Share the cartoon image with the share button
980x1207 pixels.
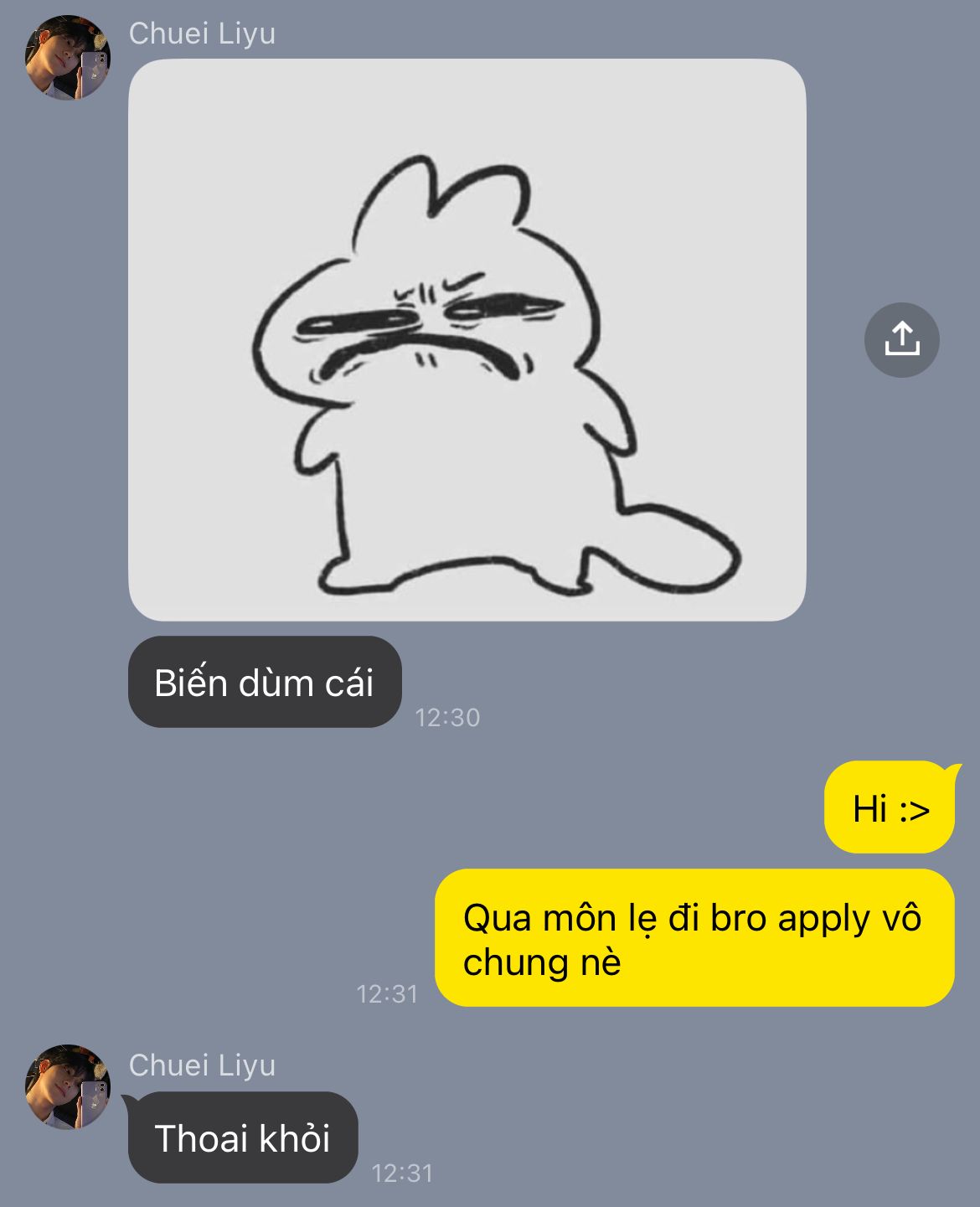(901, 339)
